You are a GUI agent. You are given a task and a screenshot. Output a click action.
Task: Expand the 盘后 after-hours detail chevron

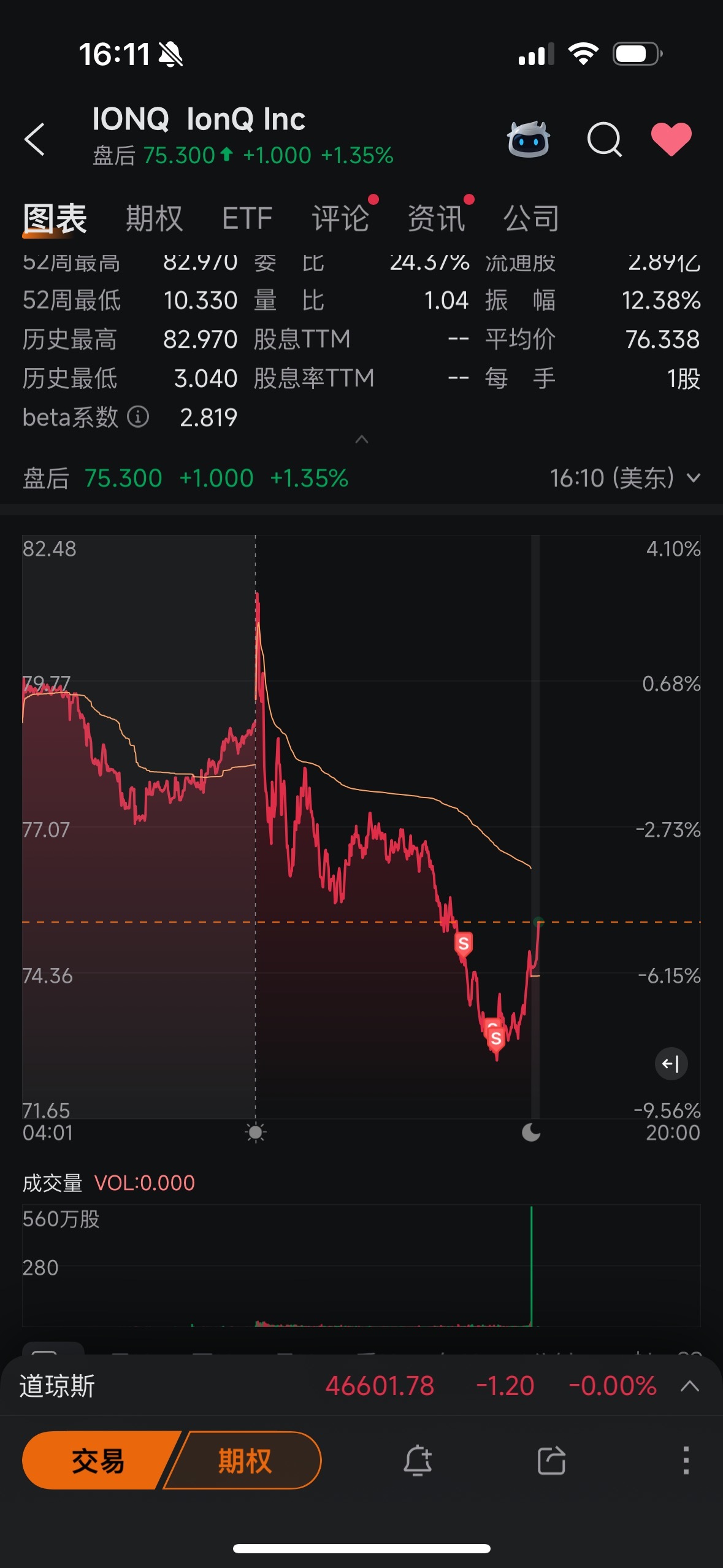click(695, 477)
